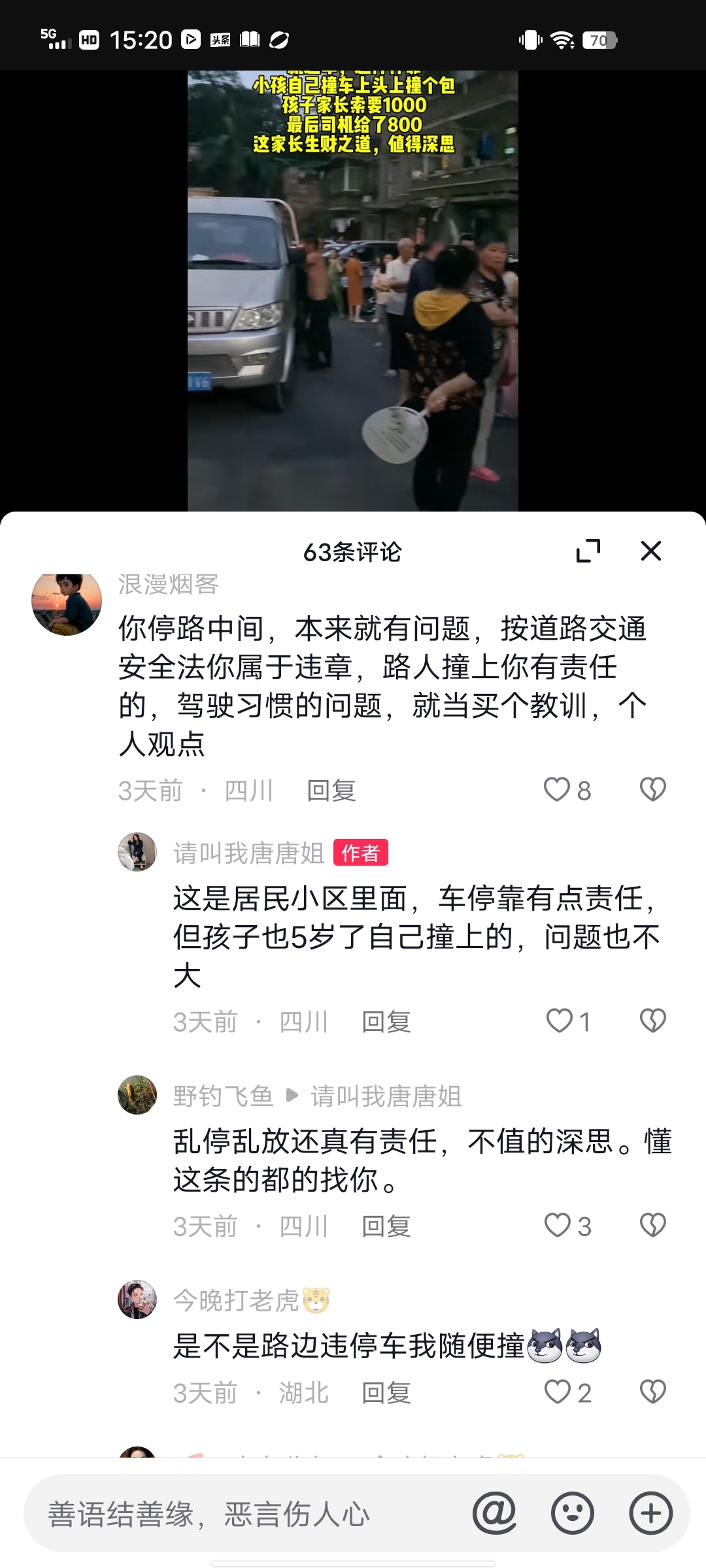The image size is (706, 1568).
Task: Close the comments panel
Action: (x=650, y=551)
